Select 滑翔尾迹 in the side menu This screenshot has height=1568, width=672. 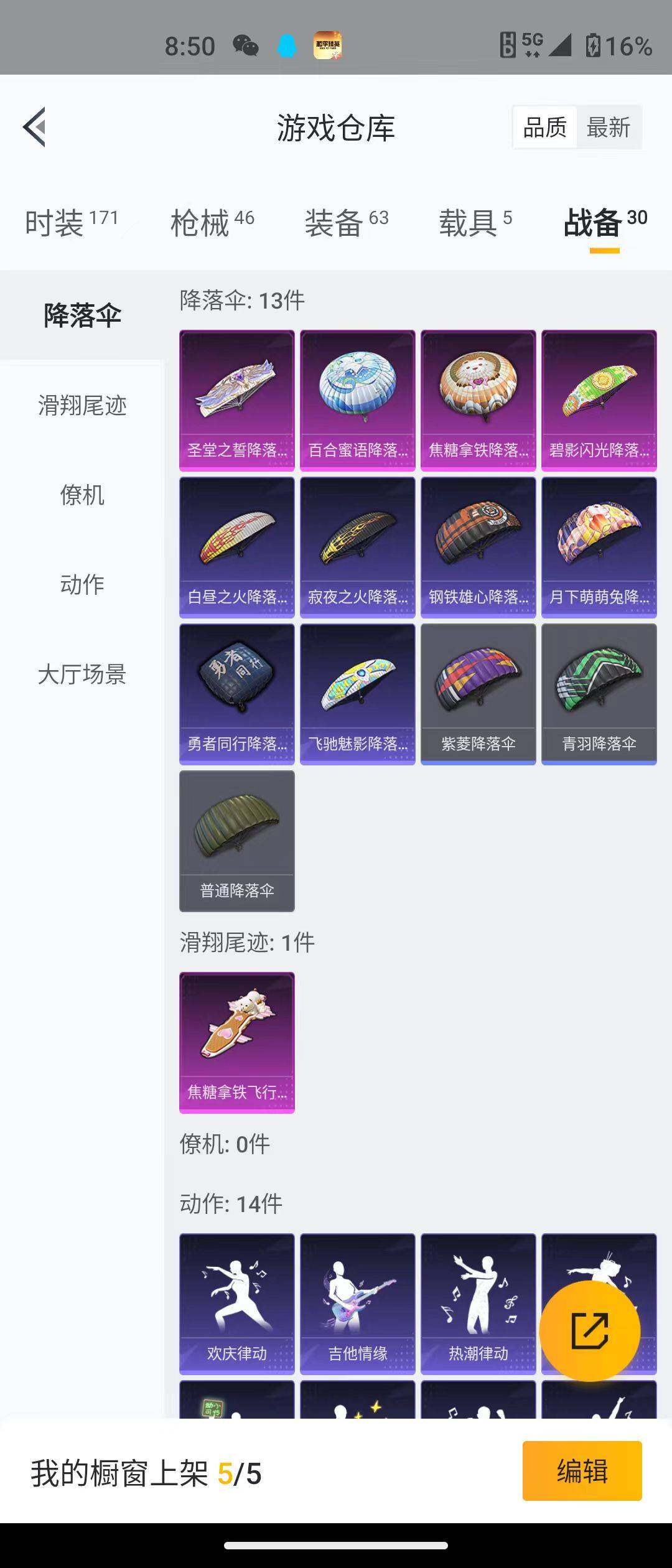pyautogui.click(x=82, y=406)
